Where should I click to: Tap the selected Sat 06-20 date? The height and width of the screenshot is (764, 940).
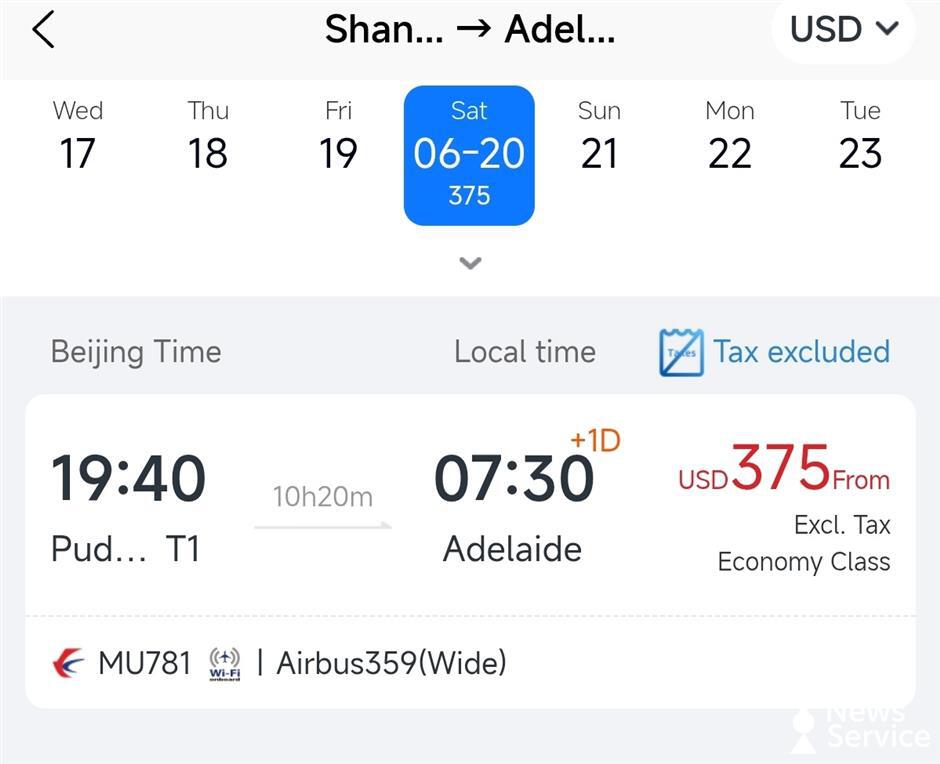469,155
